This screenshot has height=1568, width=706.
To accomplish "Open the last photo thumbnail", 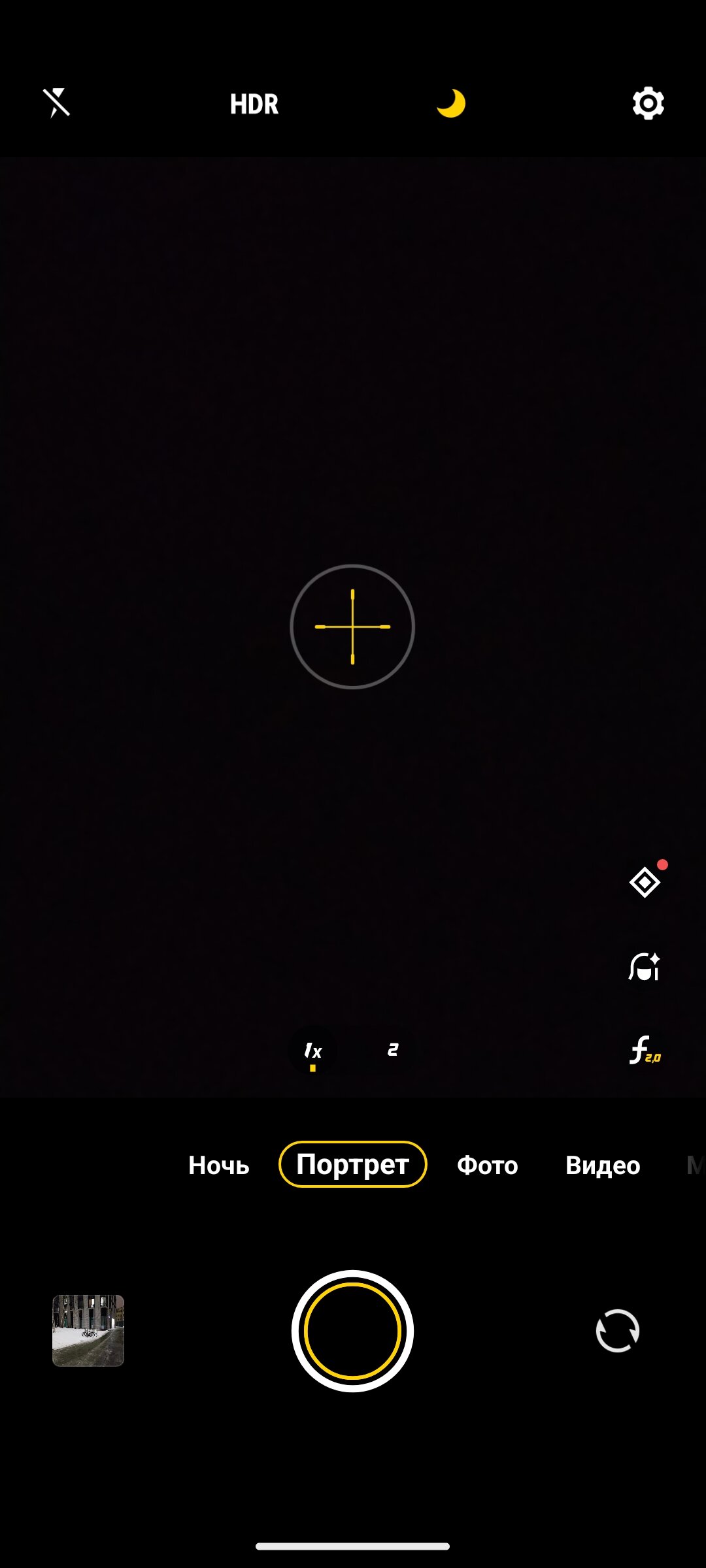I will click(88, 1331).
